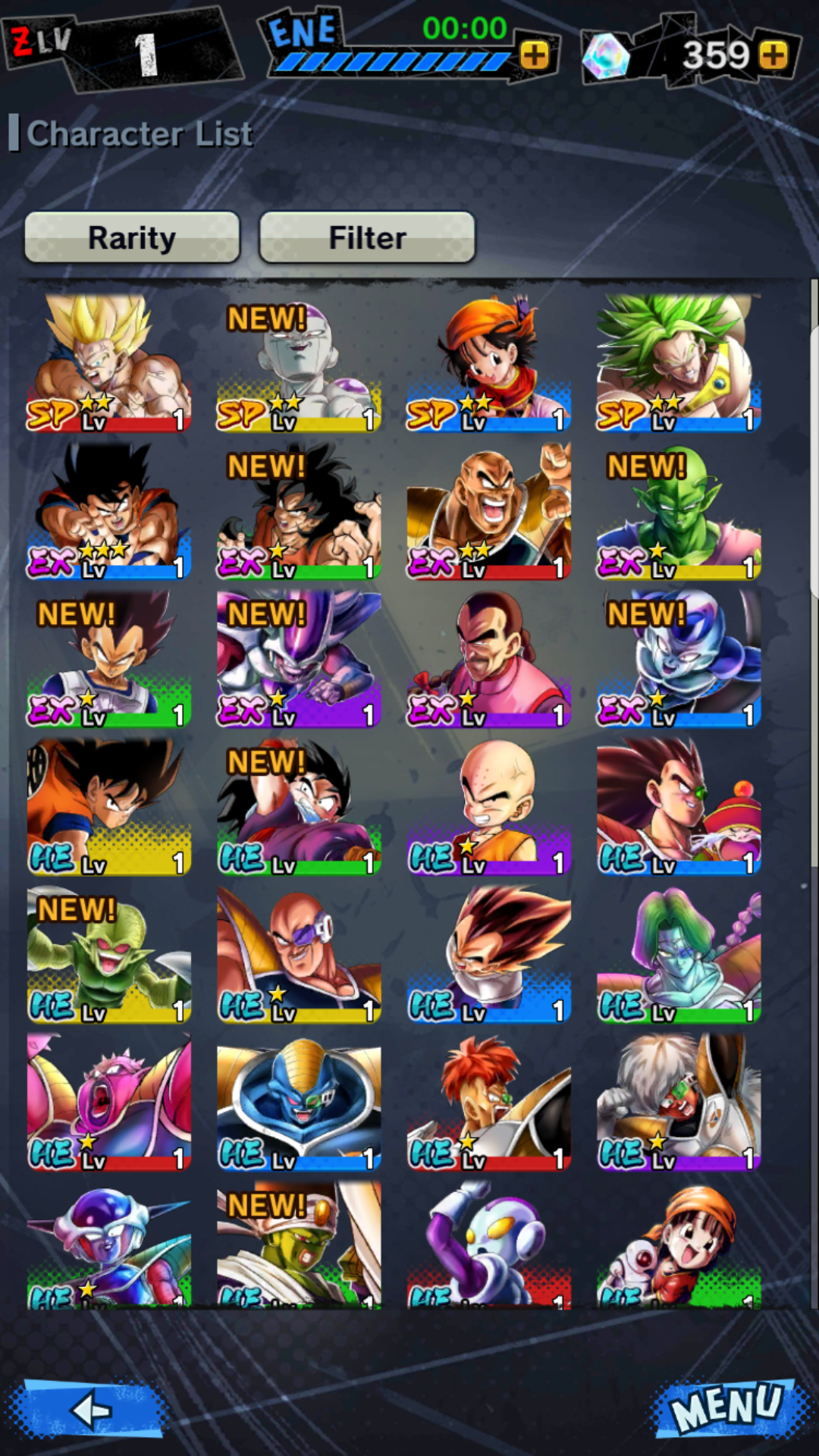
Task: Open the HE Zarbon green-haired character
Action: [679, 955]
